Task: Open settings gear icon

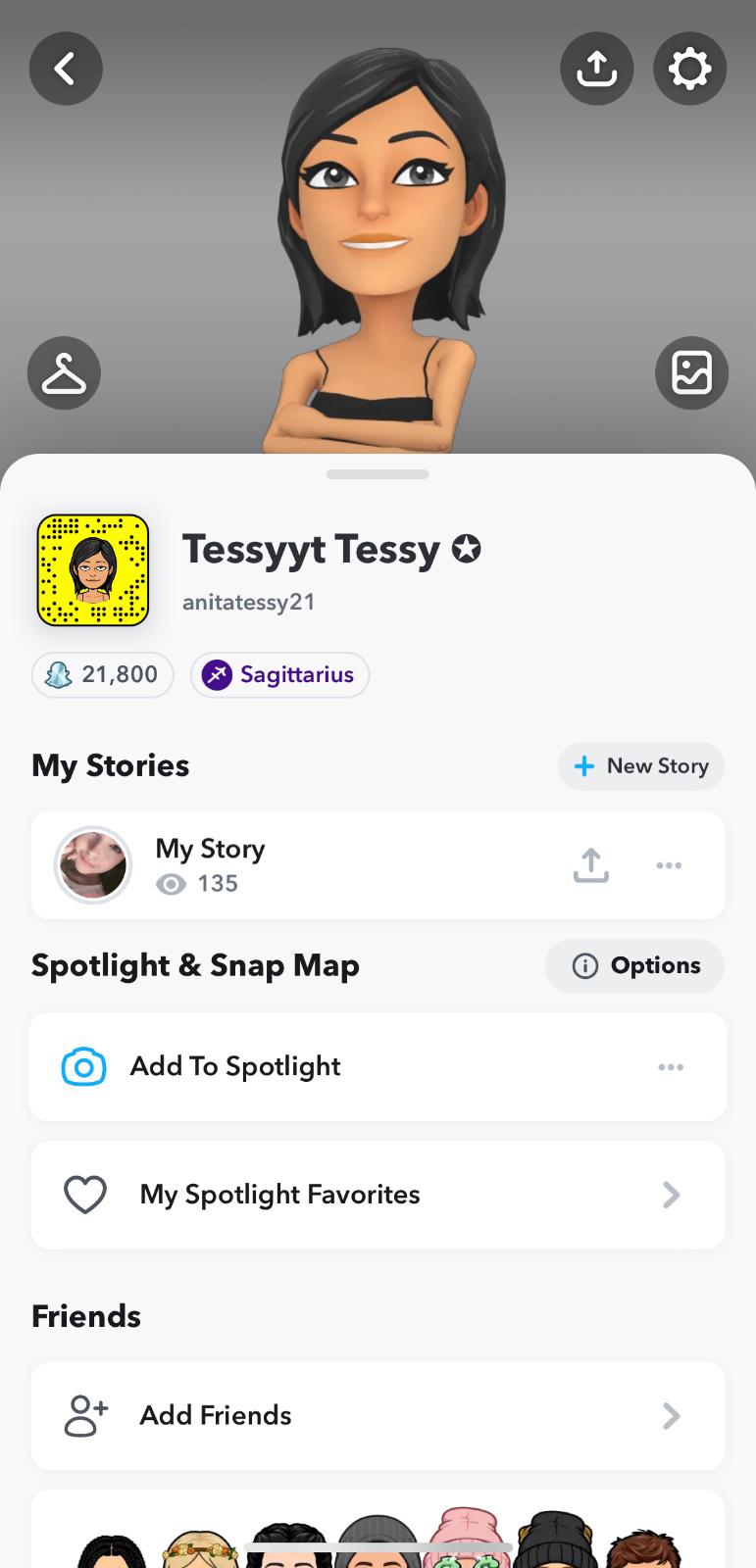Action: coord(689,69)
